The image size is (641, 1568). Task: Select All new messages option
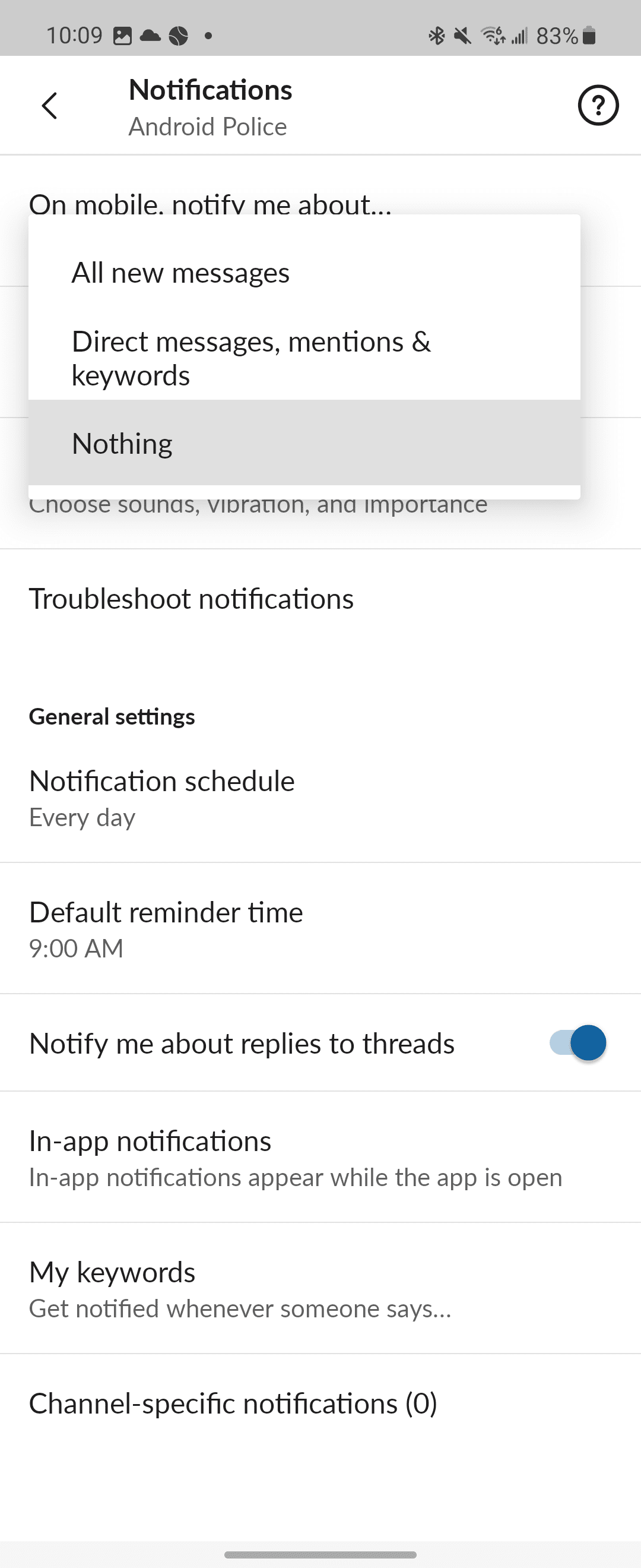tap(180, 273)
